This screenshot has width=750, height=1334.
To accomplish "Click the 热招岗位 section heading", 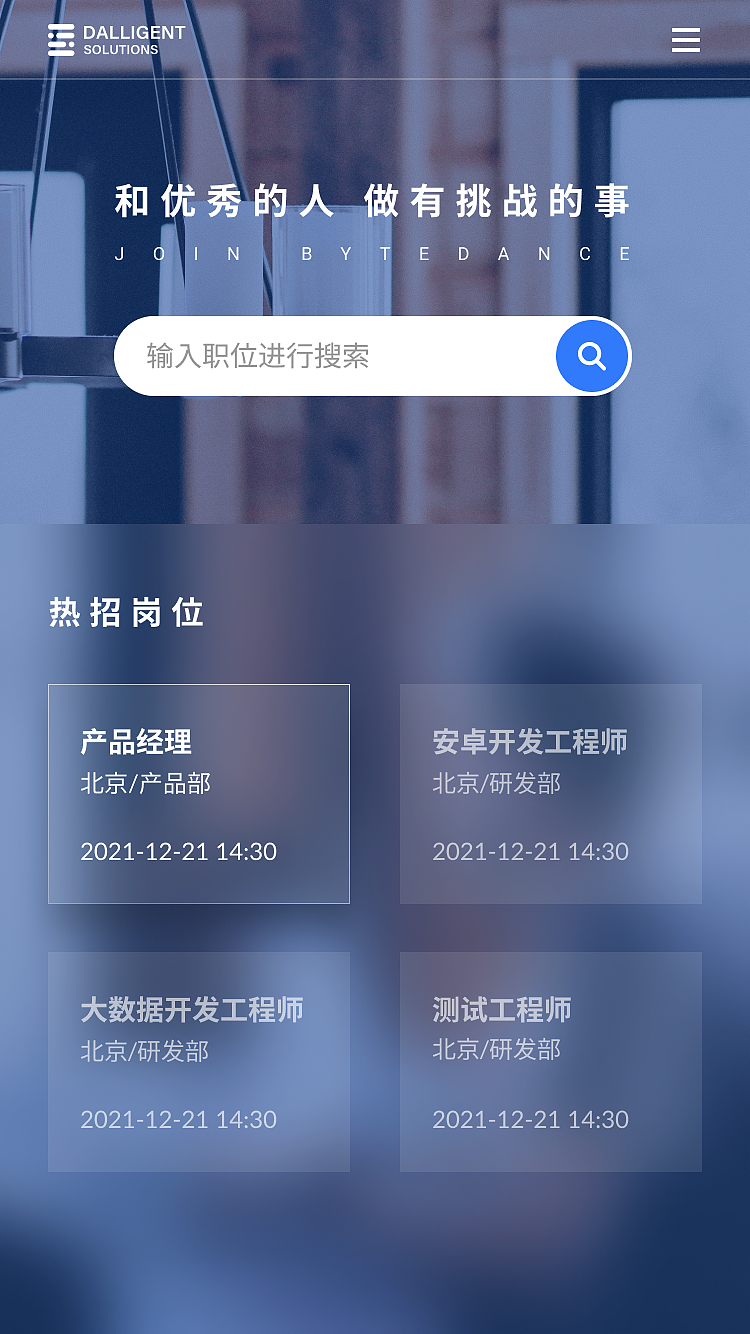I will [x=125, y=613].
